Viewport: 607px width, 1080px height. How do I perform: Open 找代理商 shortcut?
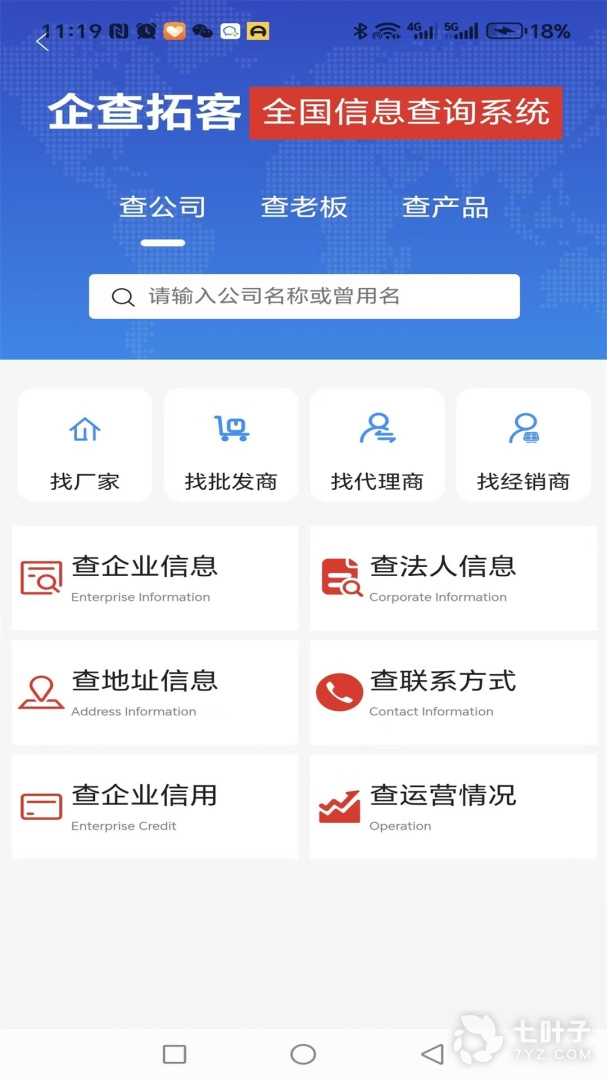coord(377,445)
